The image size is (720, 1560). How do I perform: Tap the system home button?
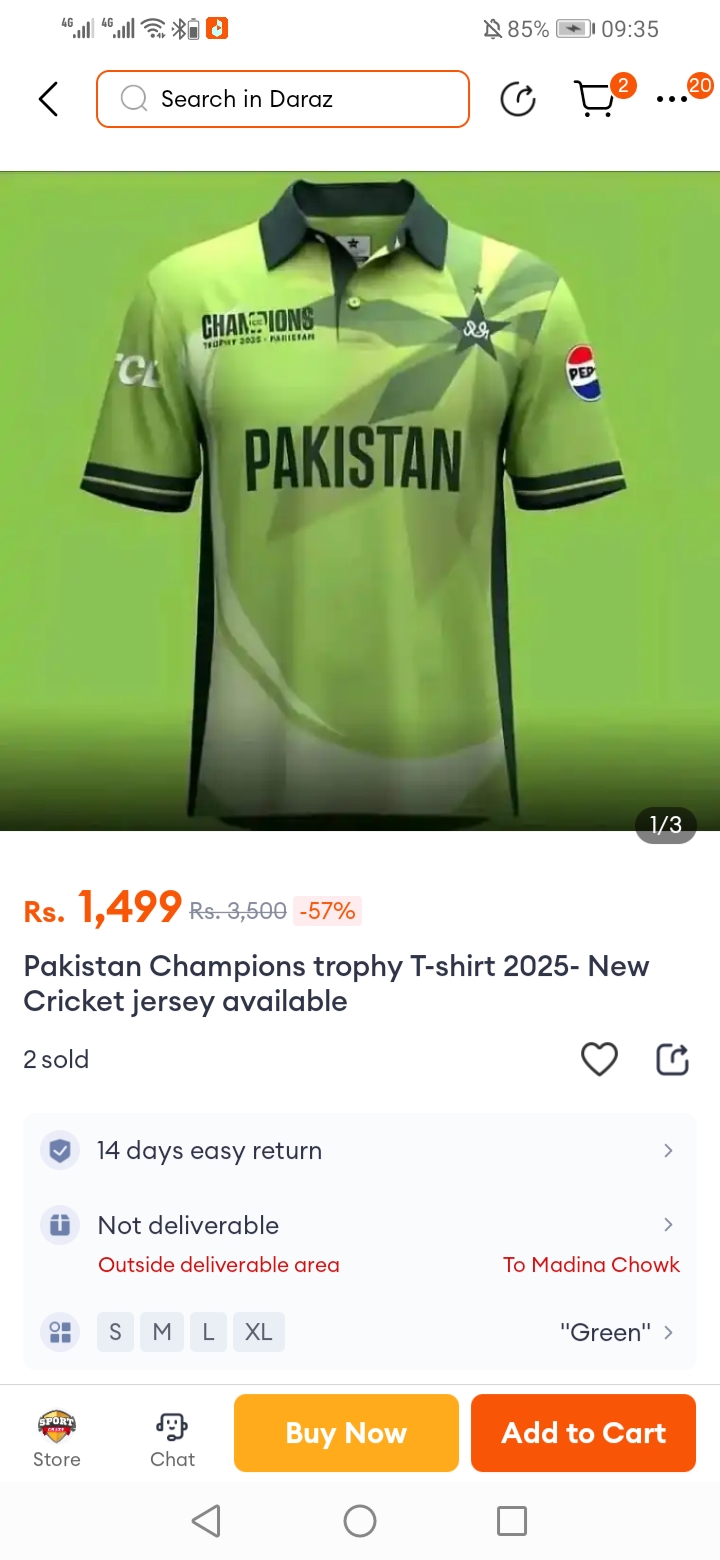pyautogui.click(x=360, y=1521)
